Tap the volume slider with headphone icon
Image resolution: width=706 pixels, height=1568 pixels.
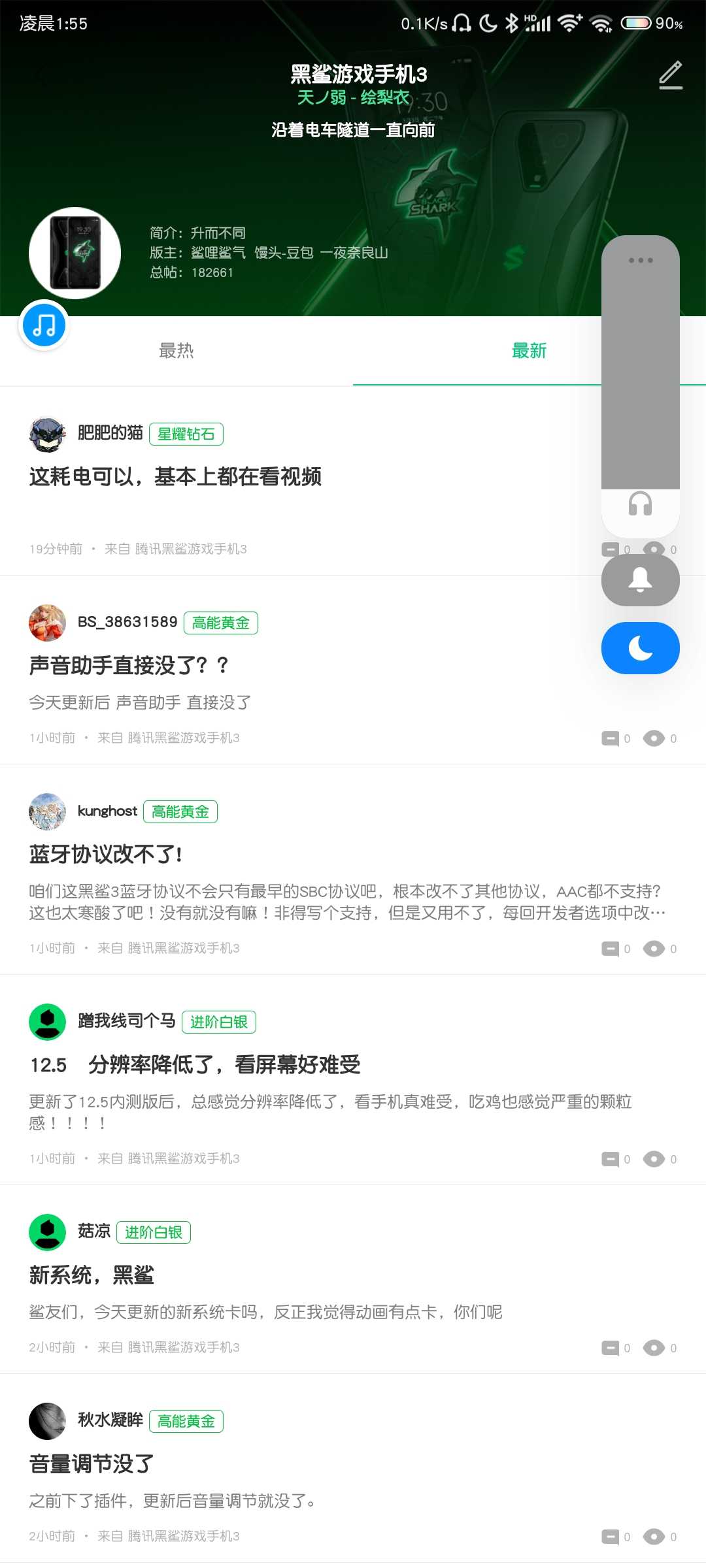coord(641,392)
